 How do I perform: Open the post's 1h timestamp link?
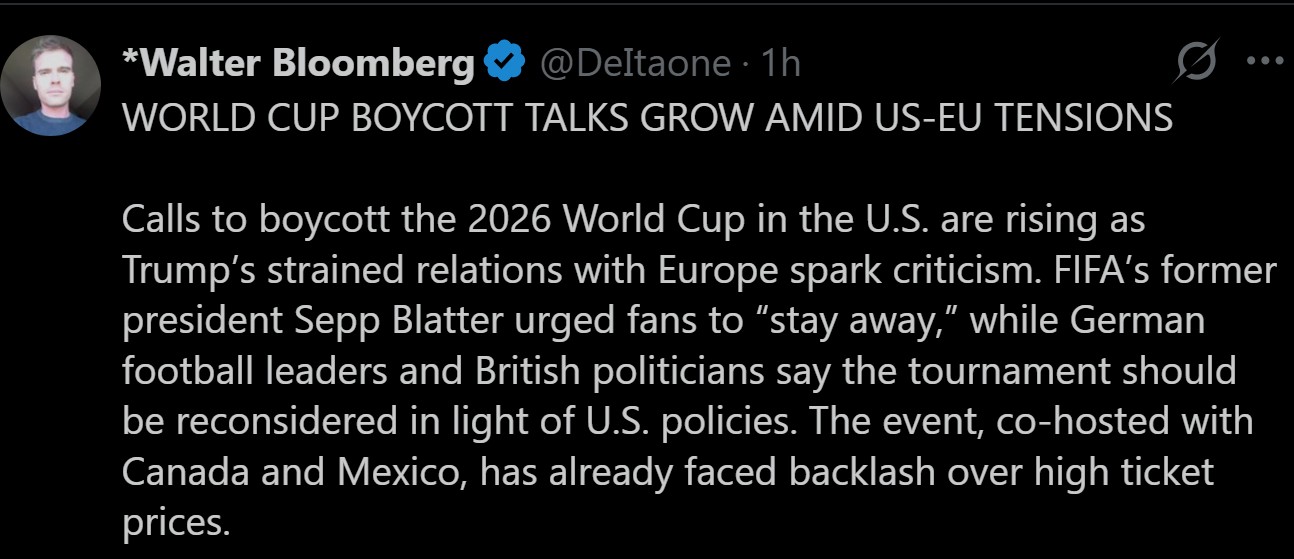coord(781,64)
